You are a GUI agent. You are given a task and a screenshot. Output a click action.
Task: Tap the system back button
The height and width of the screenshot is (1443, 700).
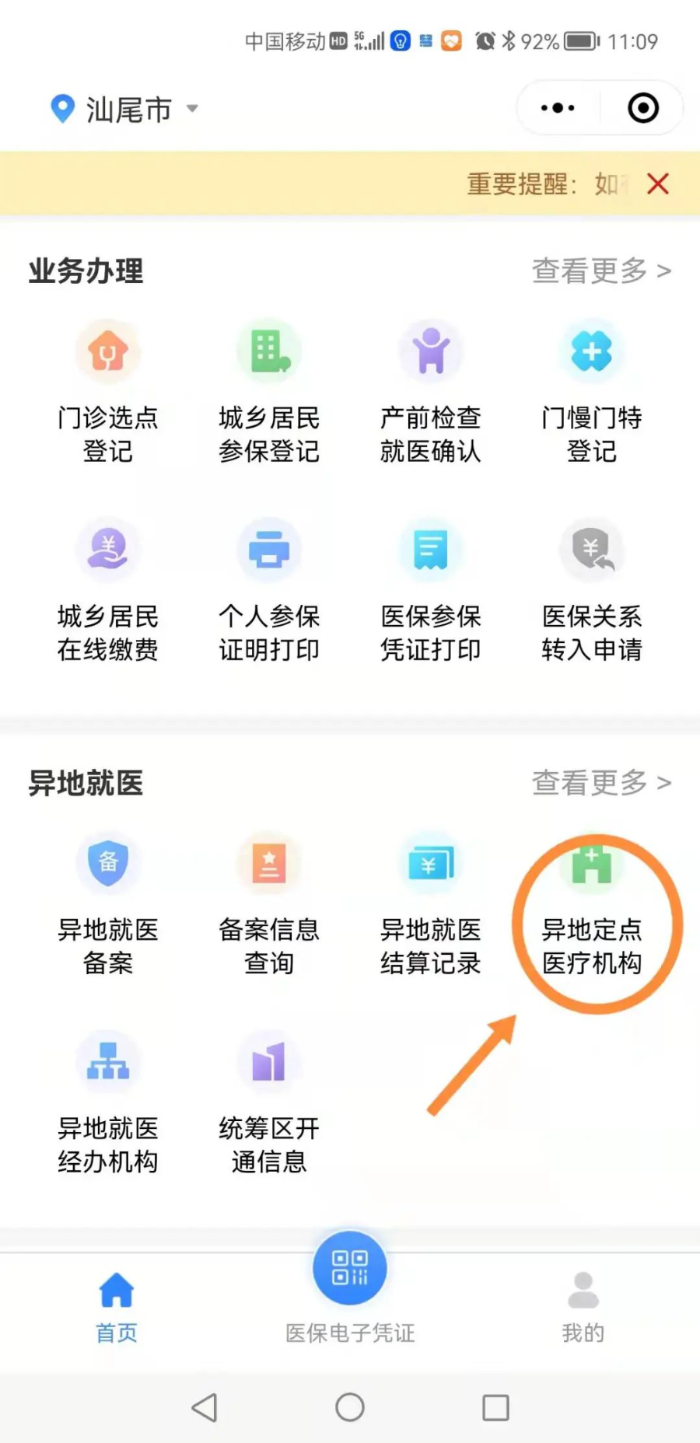pos(204,1408)
